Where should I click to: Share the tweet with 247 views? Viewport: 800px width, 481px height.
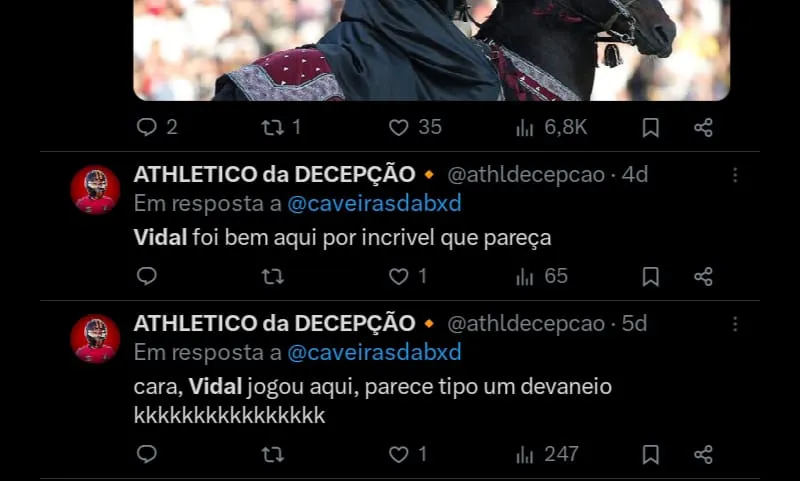703,454
